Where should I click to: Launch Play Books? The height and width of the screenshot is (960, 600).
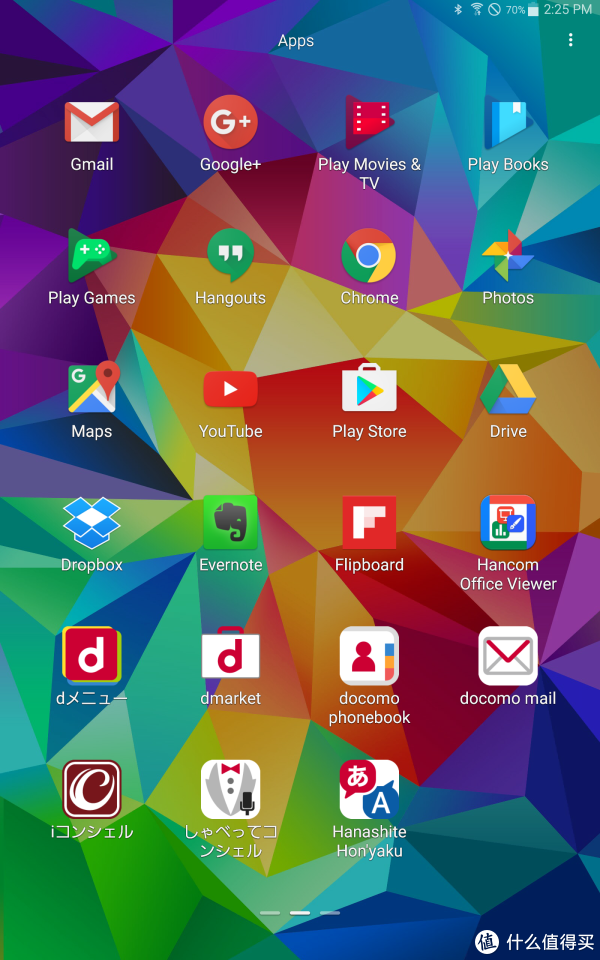click(x=508, y=124)
